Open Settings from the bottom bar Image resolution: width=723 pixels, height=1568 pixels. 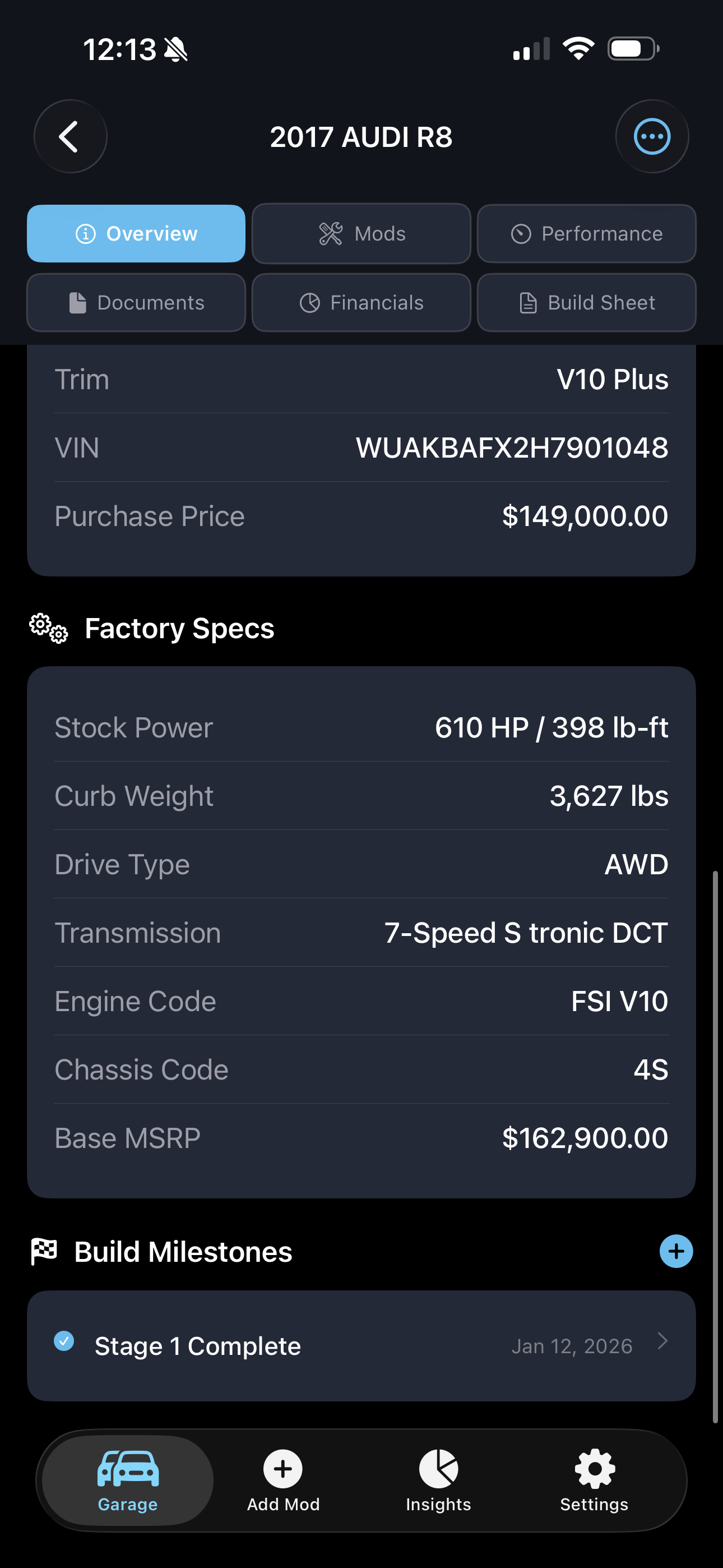tap(594, 1481)
